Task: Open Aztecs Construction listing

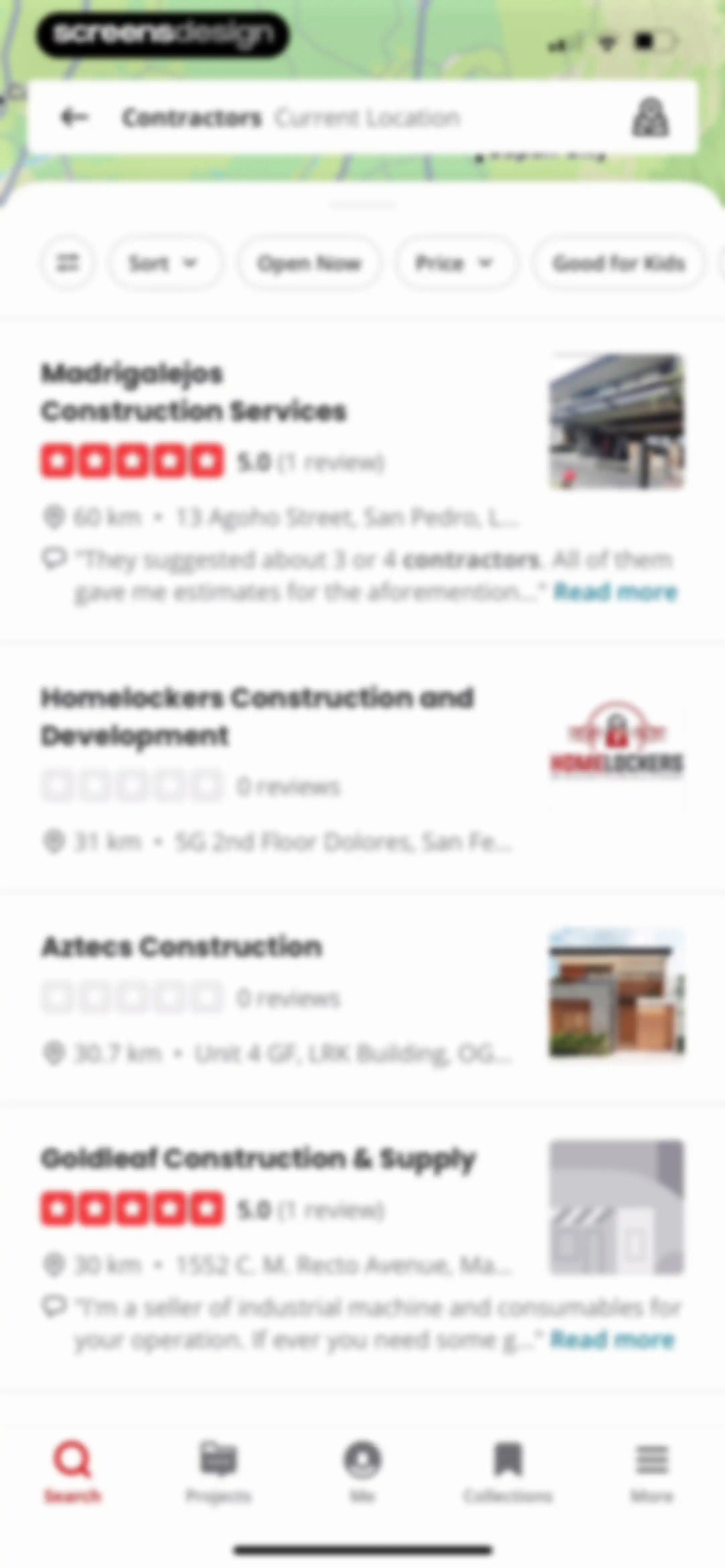Action: [x=181, y=947]
